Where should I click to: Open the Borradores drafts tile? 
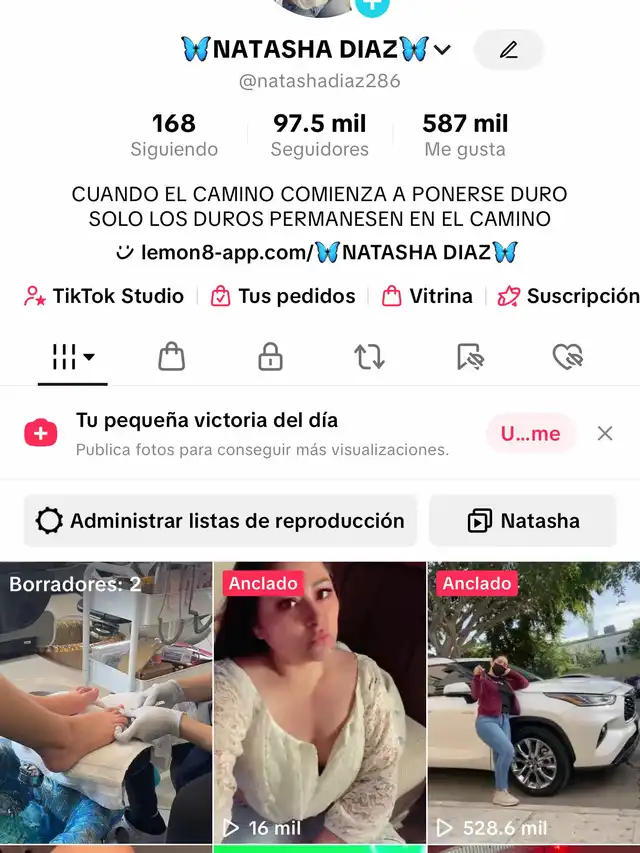105,700
